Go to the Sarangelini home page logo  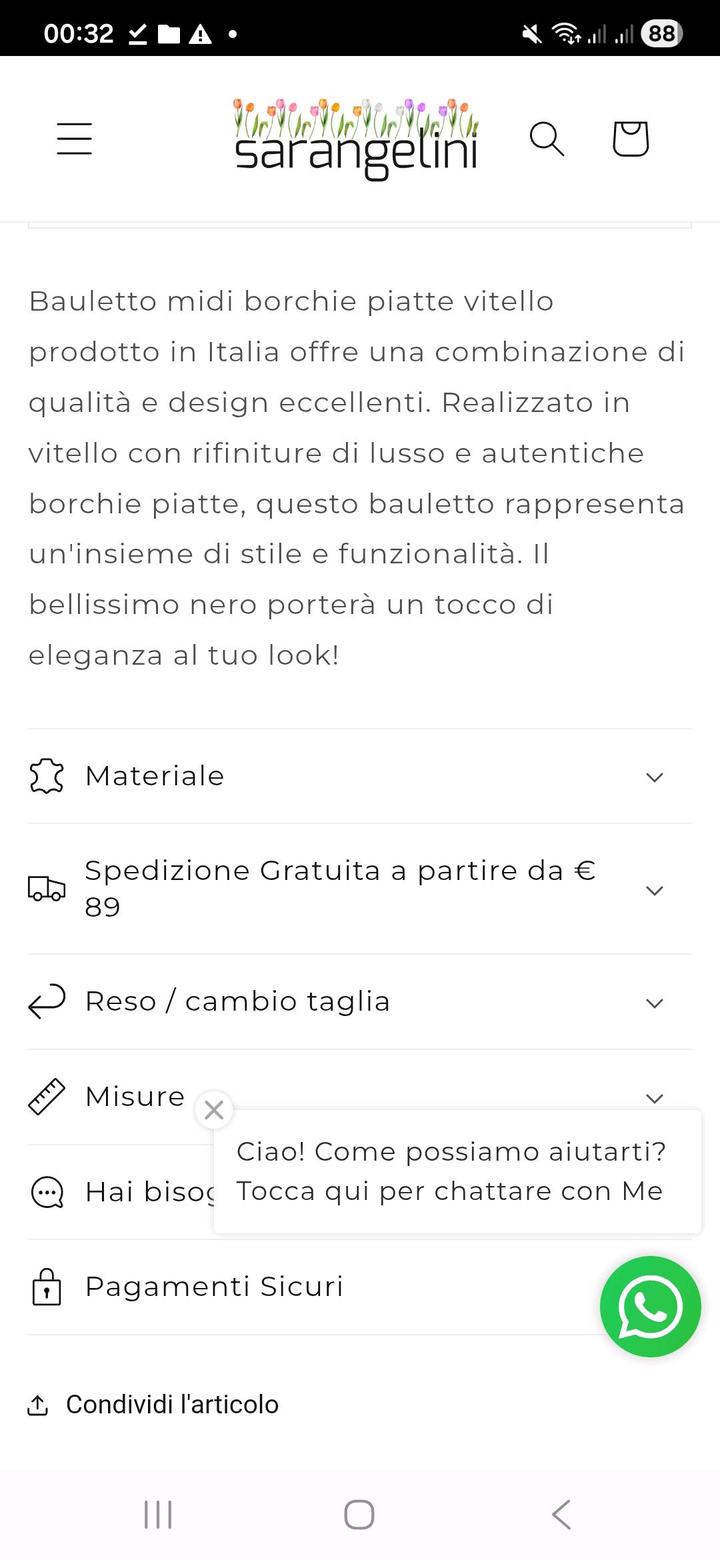pos(356,139)
